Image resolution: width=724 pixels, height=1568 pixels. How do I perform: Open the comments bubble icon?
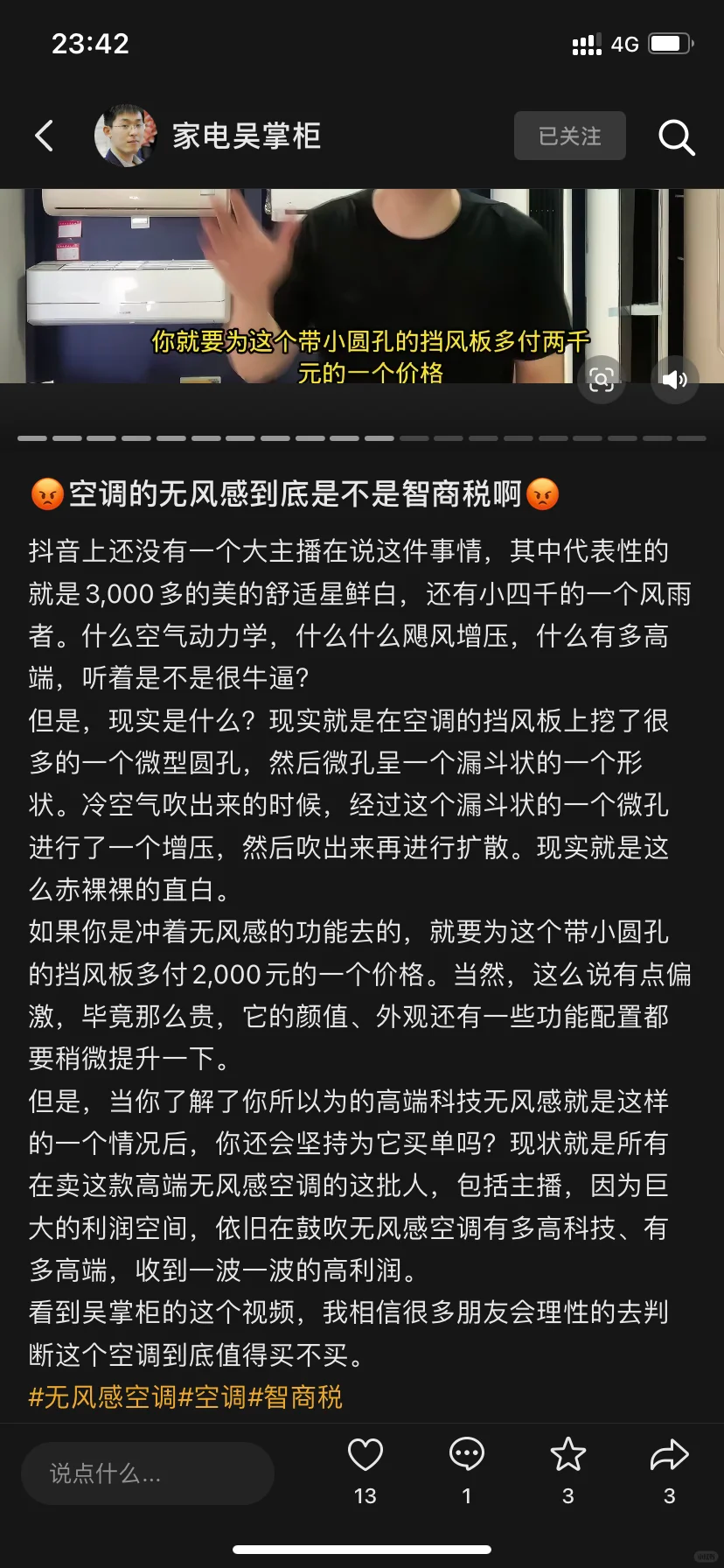(x=467, y=1455)
